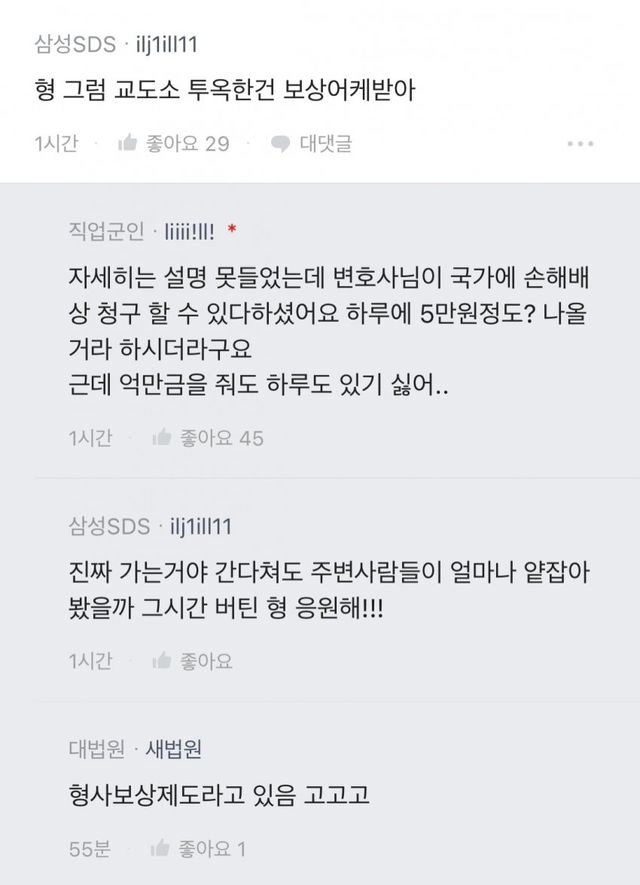Open the overflow menu on top comment
The height and width of the screenshot is (885, 640).
click(580, 144)
